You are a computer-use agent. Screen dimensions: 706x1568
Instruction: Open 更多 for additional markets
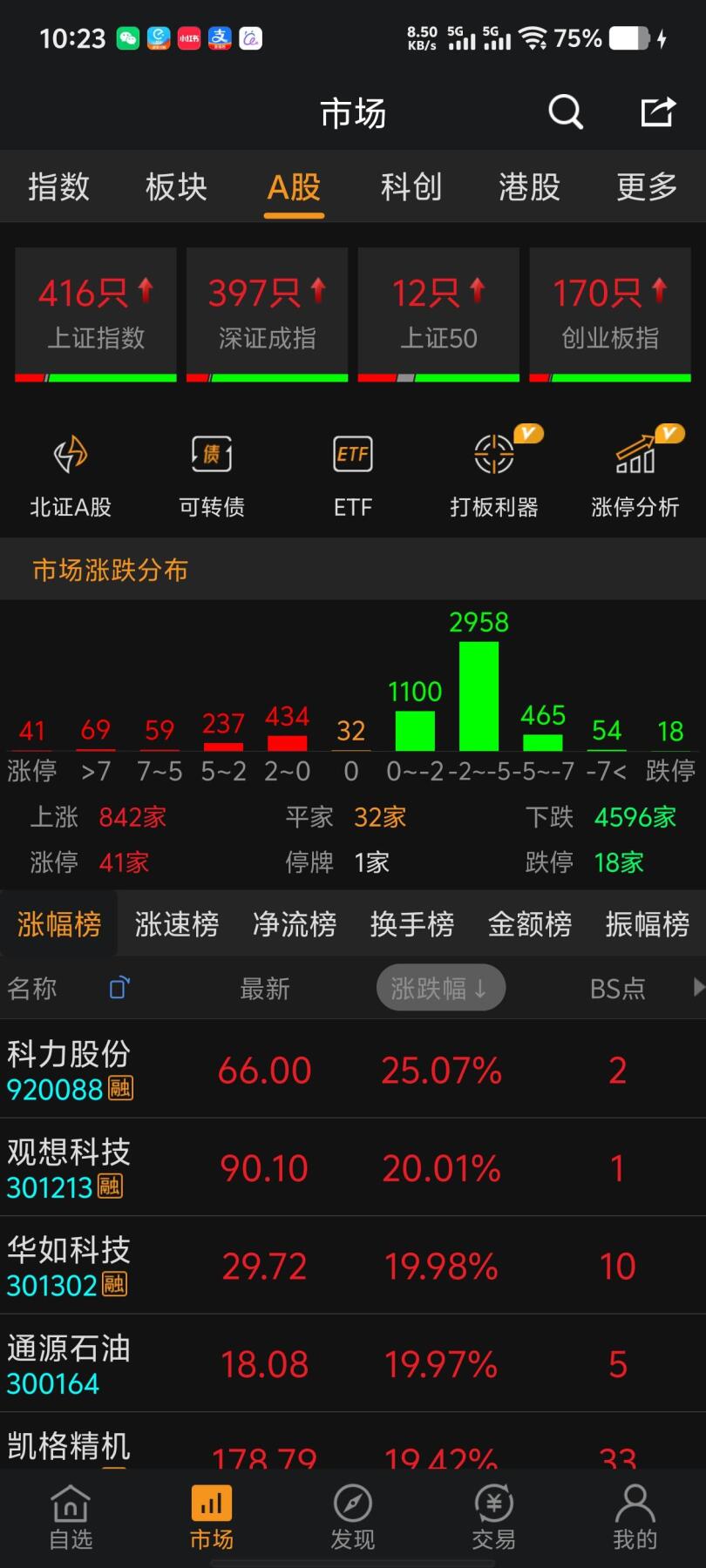(645, 186)
